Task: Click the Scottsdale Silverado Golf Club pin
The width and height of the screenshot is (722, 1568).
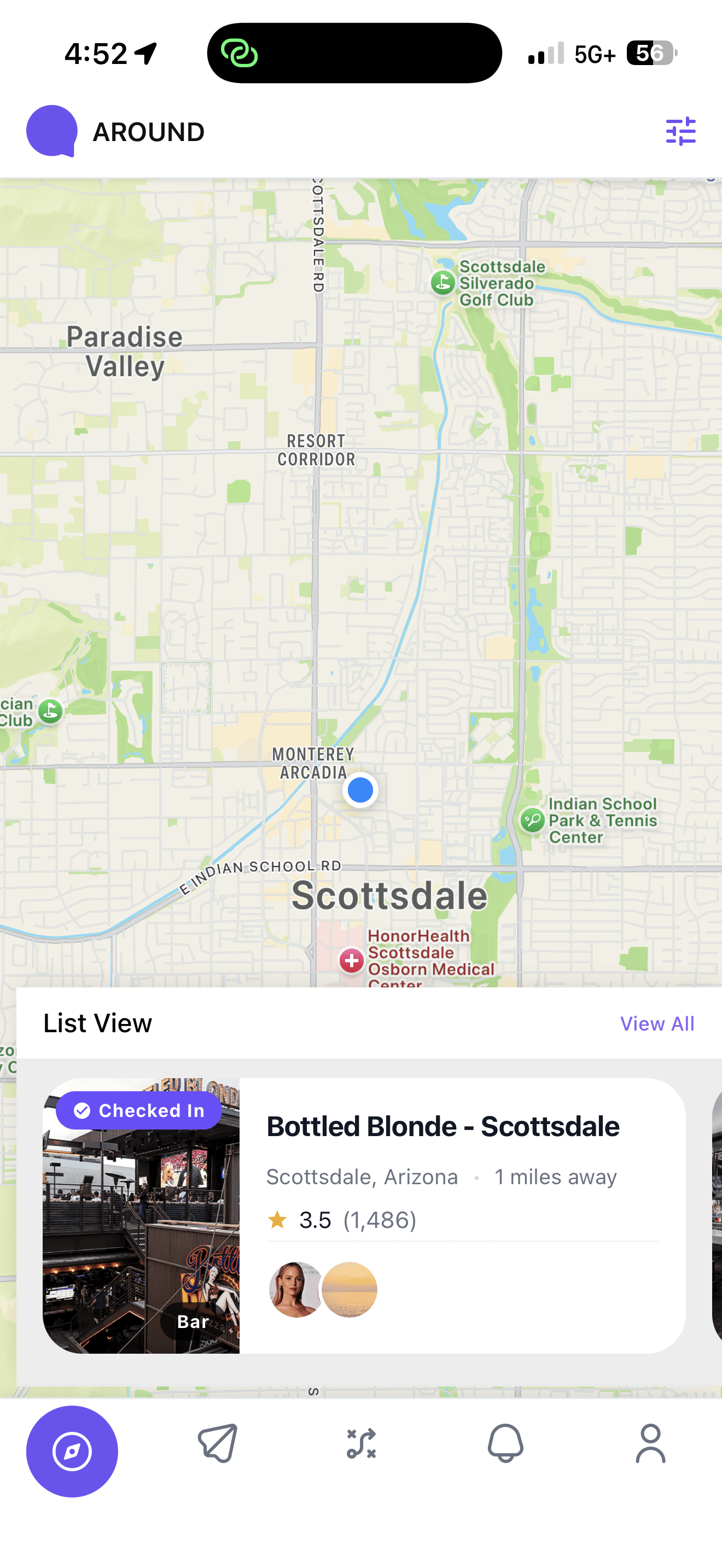Action: pyautogui.click(x=442, y=283)
